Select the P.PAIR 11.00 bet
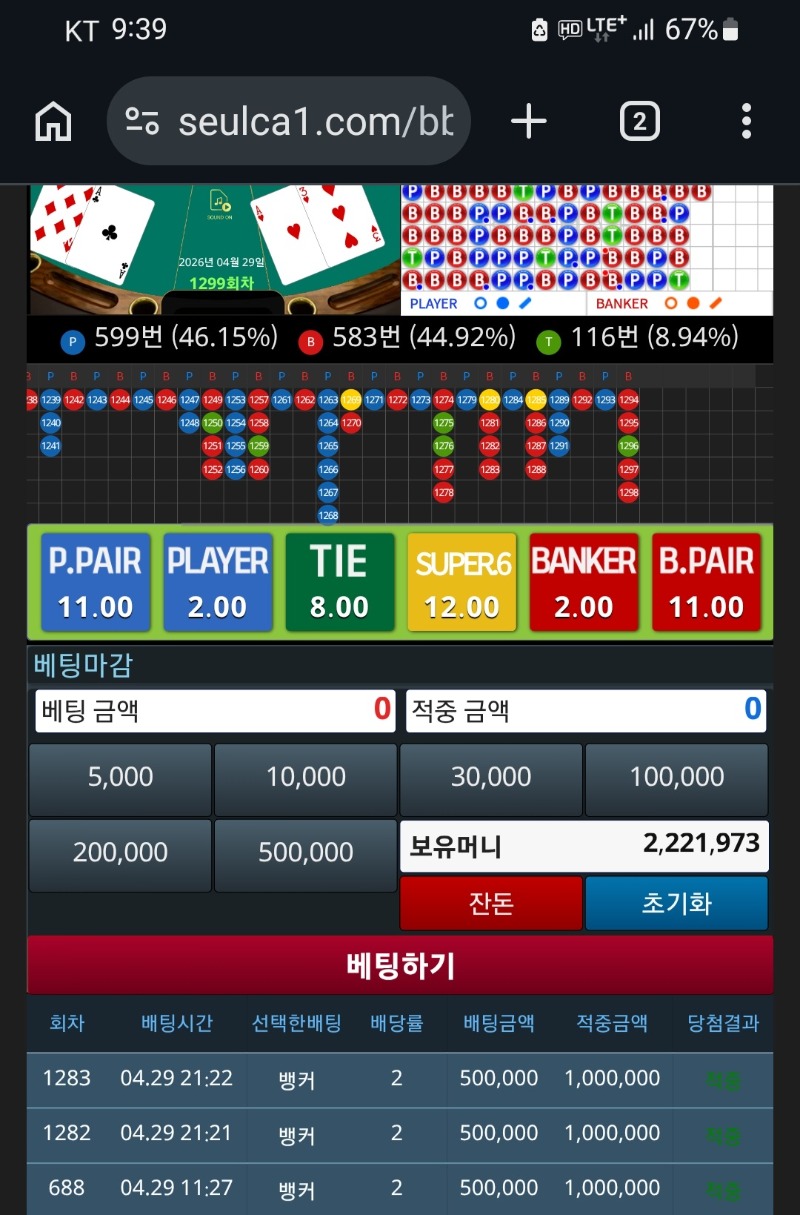The width and height of the screenshot is (800, 1215). (x=95, y=582)
